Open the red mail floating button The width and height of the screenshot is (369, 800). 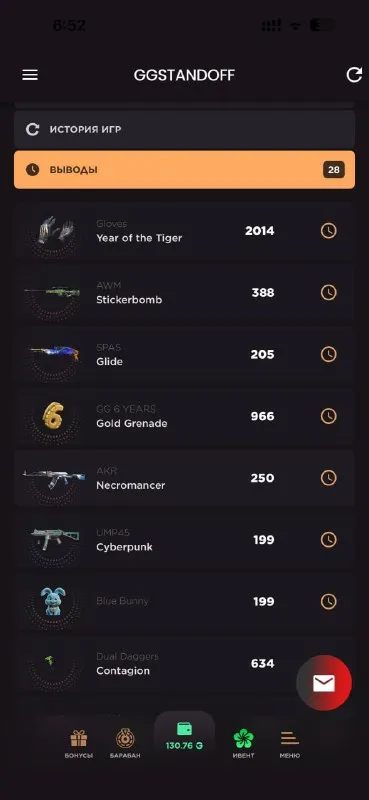[x=324, y=683]
